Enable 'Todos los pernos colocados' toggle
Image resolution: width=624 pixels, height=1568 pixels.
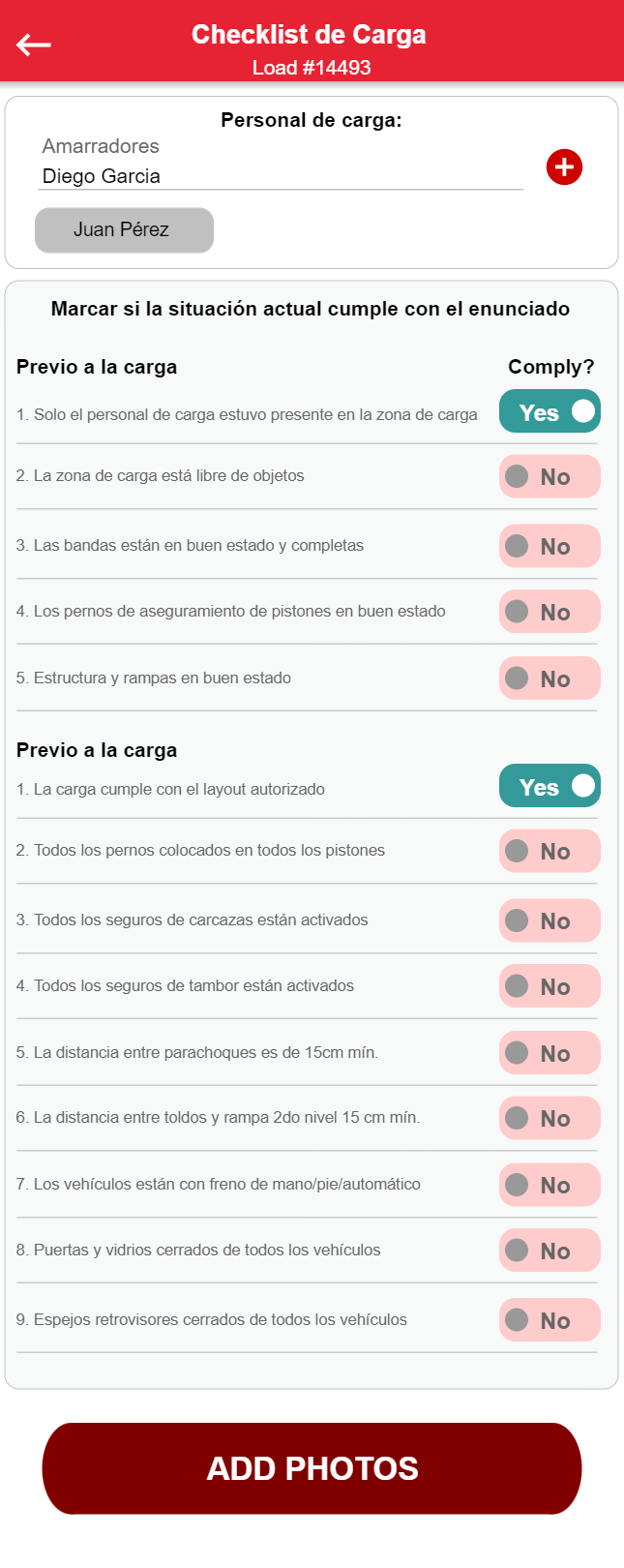550,851
